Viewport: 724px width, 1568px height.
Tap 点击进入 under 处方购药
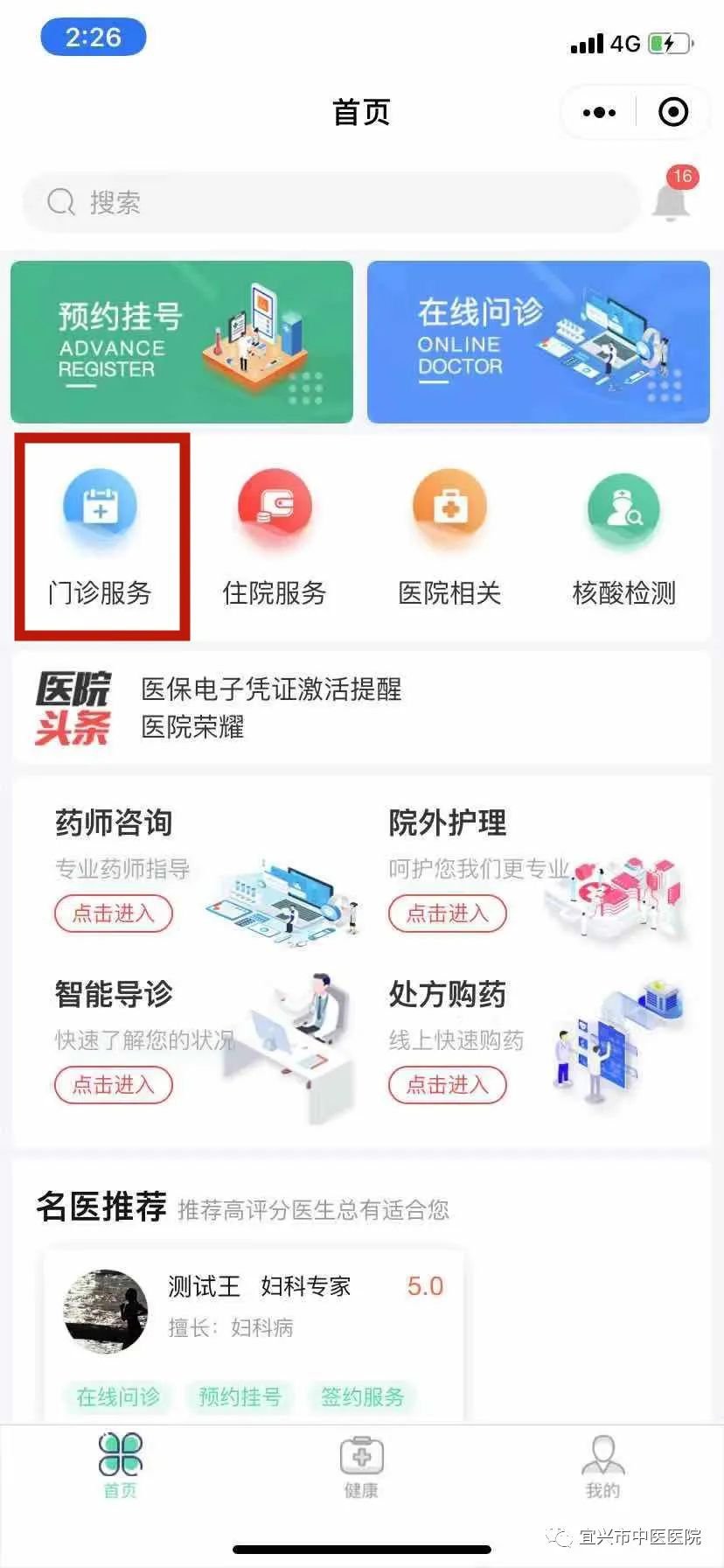(x=448, y=1085)
